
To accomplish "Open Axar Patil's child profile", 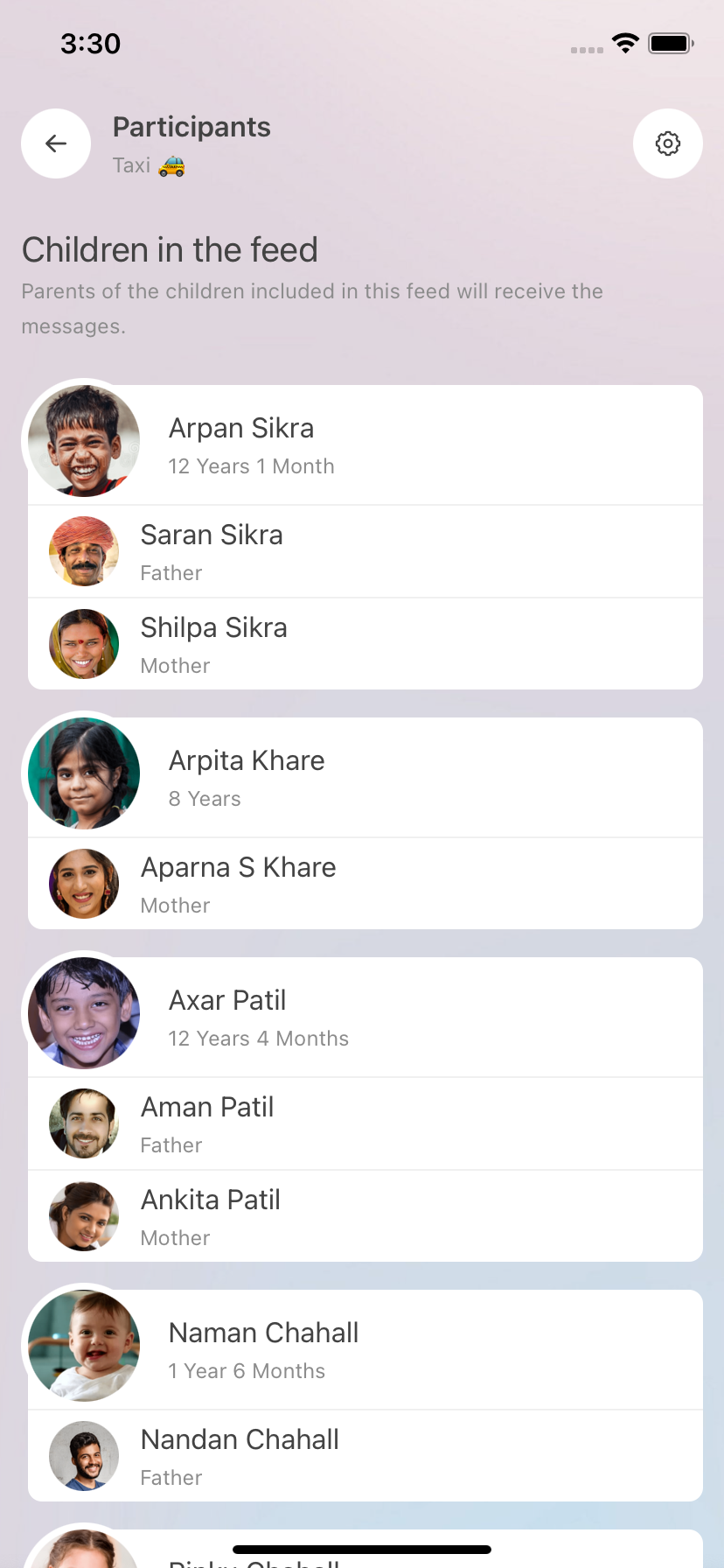I will coord(365,1018).
